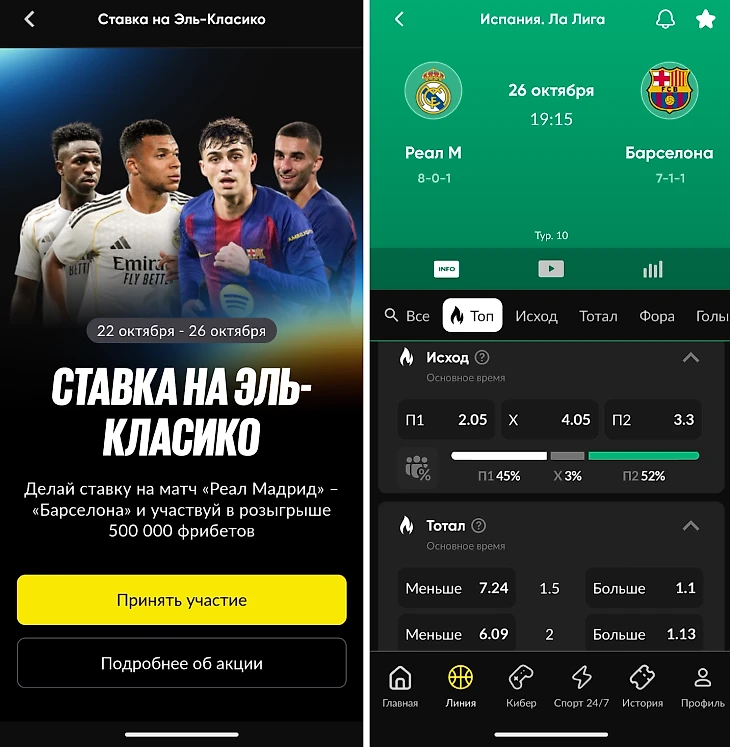This screenshot has height=747, width=730.
Task: Go to the Профиль tab
Action: point(702,686)
